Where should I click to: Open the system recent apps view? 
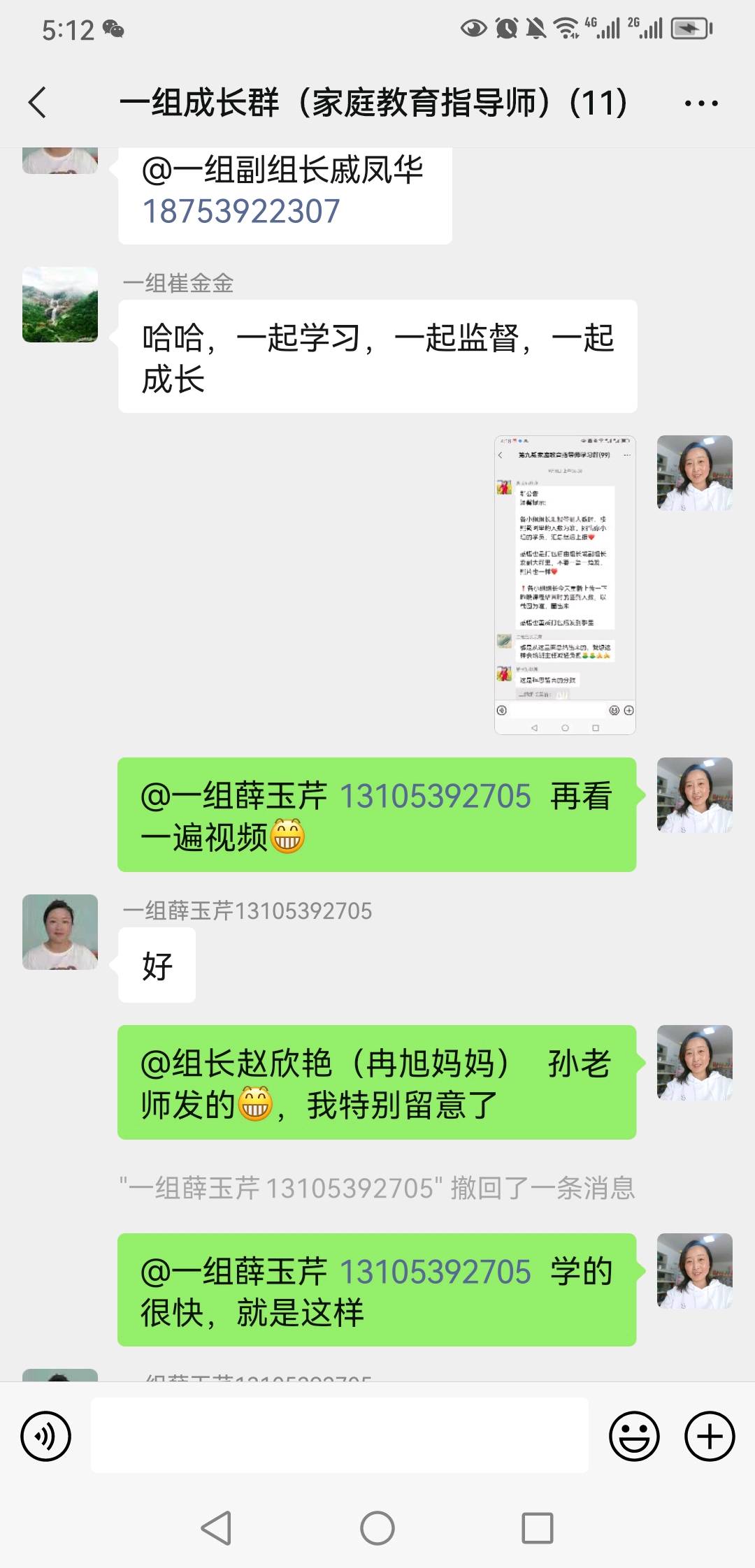[x=538, y=1528]
